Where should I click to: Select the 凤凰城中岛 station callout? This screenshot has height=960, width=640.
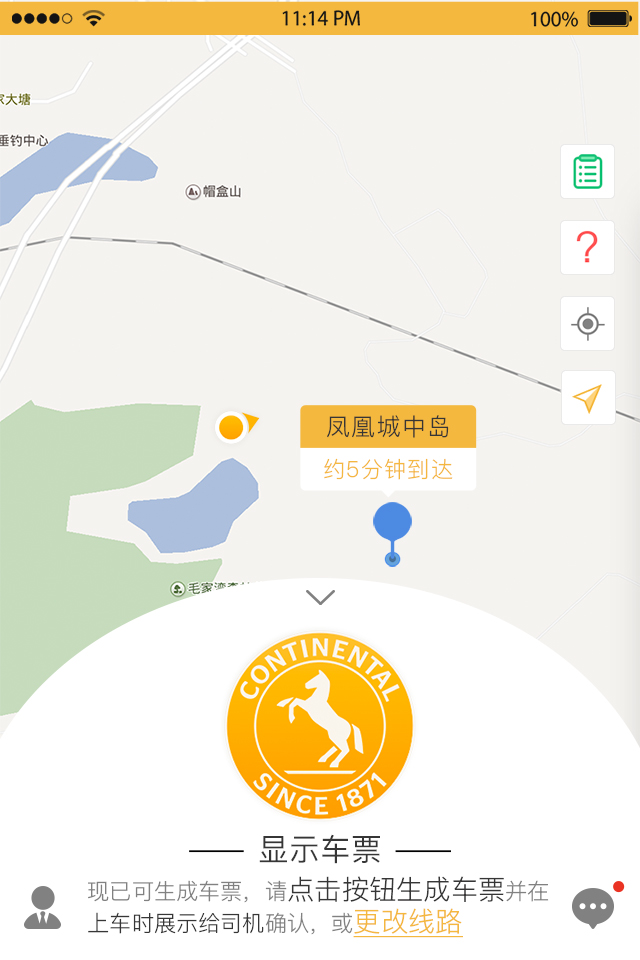tap(388, 447)
